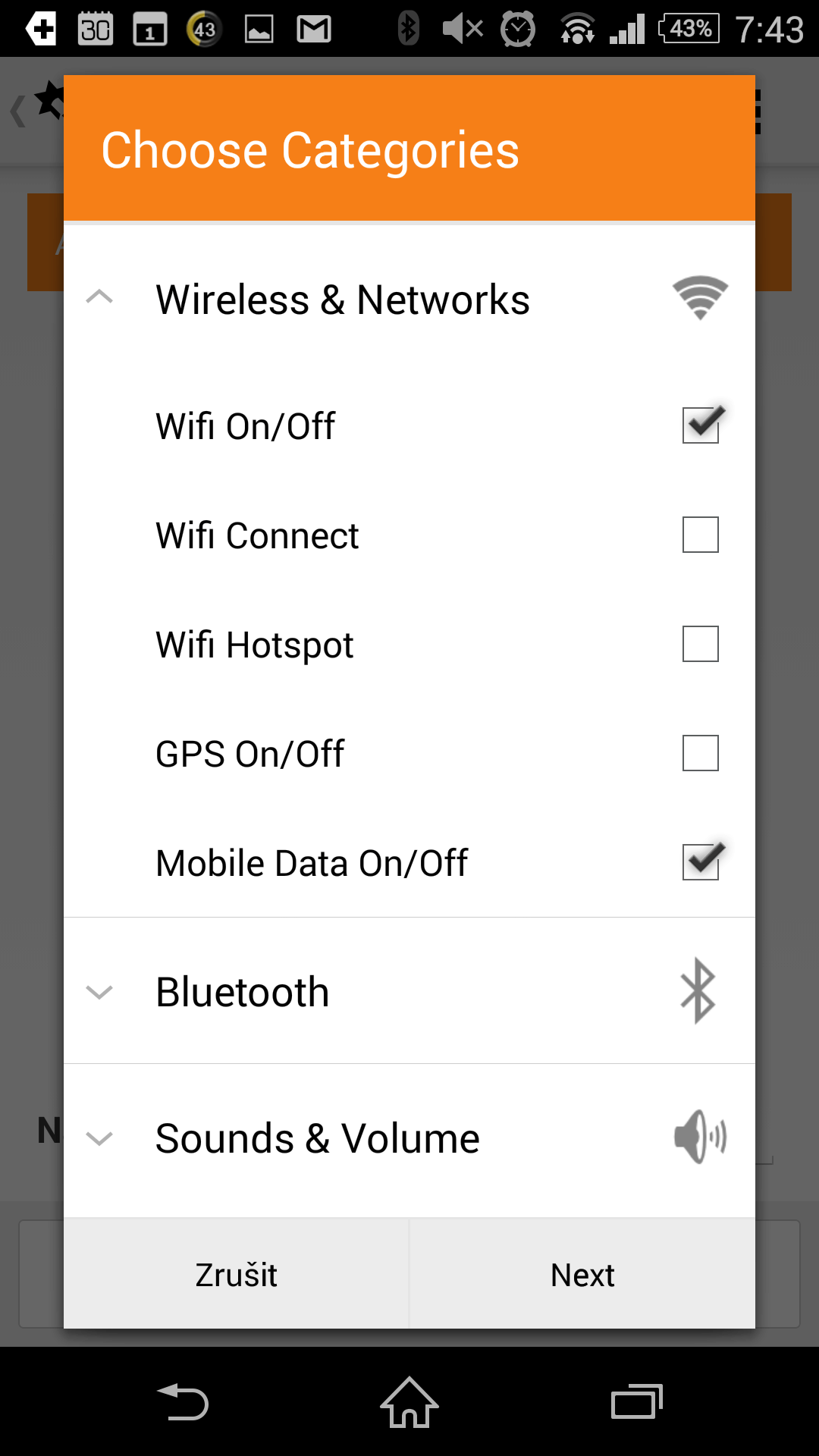Tap Next to continue
Image resolution: width=819 pixels, height=1456 pixels.
tap(582, 1274)
